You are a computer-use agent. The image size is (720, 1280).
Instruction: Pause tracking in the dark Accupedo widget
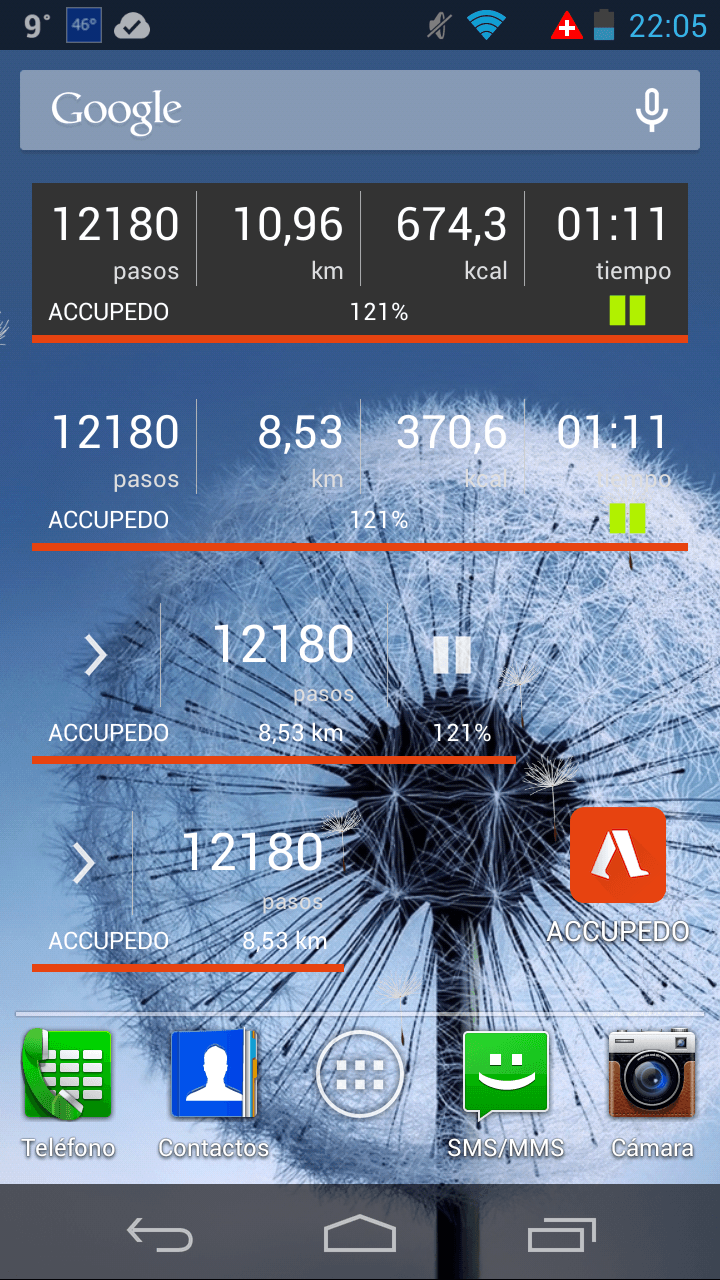coord(627,311)
